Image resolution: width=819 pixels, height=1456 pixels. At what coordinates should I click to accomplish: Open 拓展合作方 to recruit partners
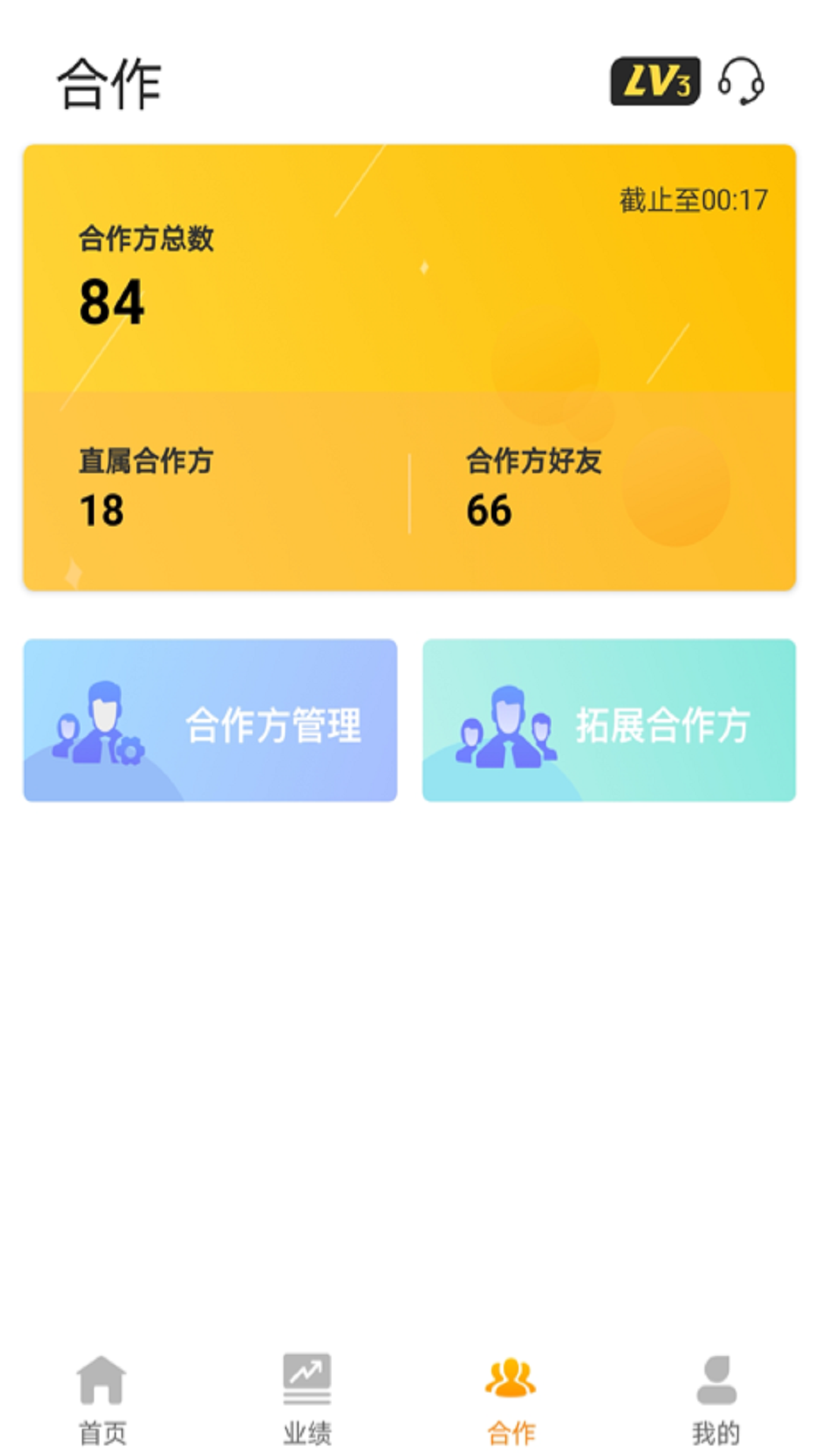(610, 720)
